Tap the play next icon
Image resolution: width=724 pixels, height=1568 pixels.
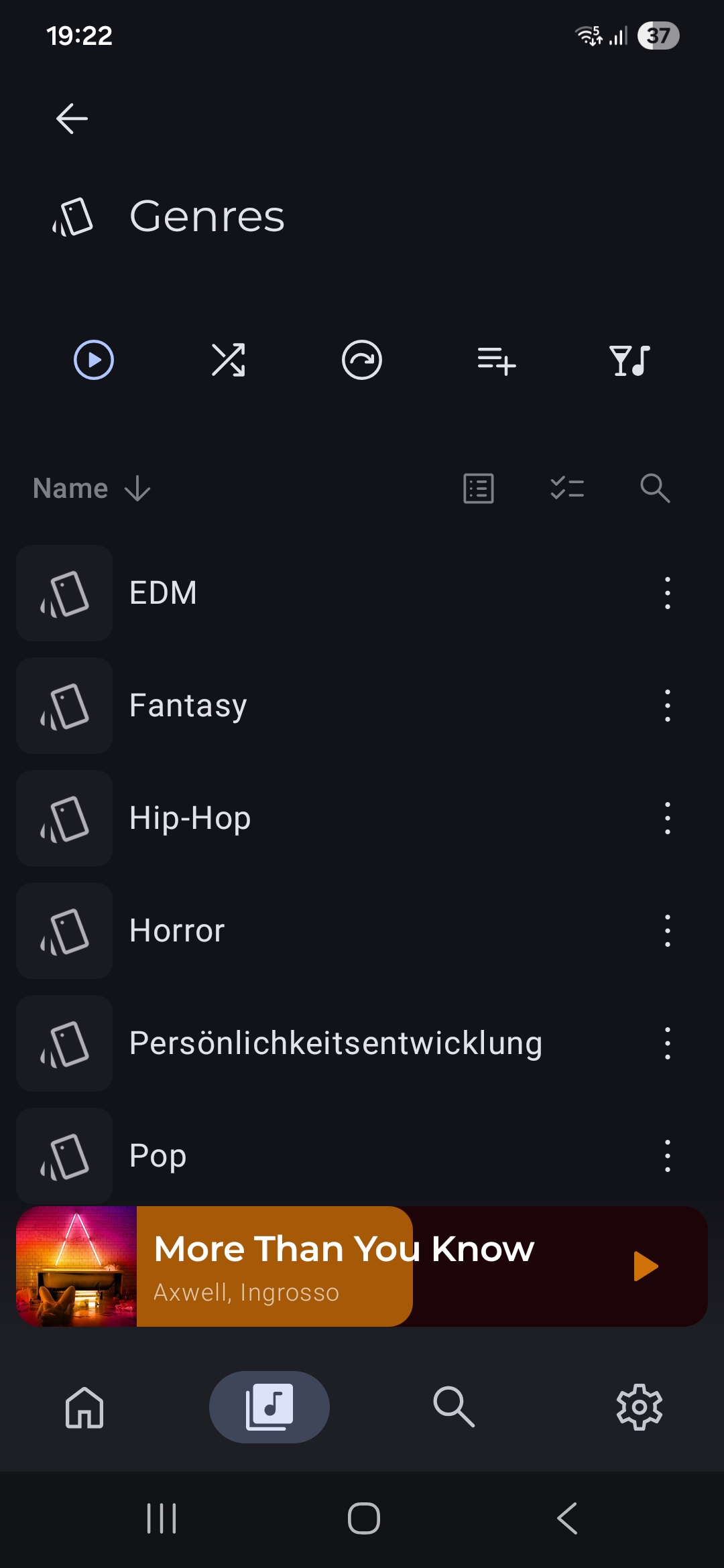tap(362, 360)
